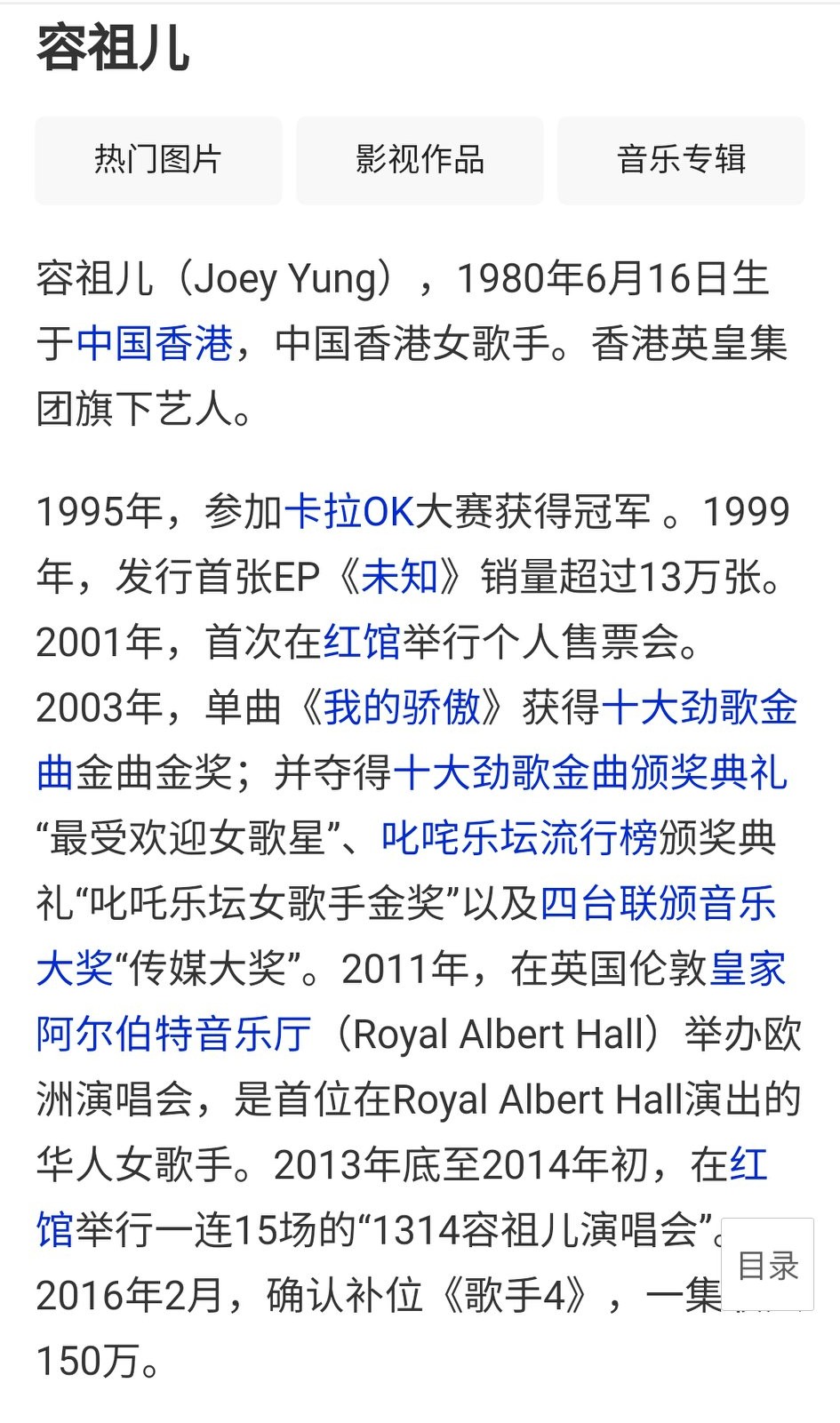This screenshot has width=840, height=1423.
Task: Open the 影视作品 section
Action: [420, 160]
